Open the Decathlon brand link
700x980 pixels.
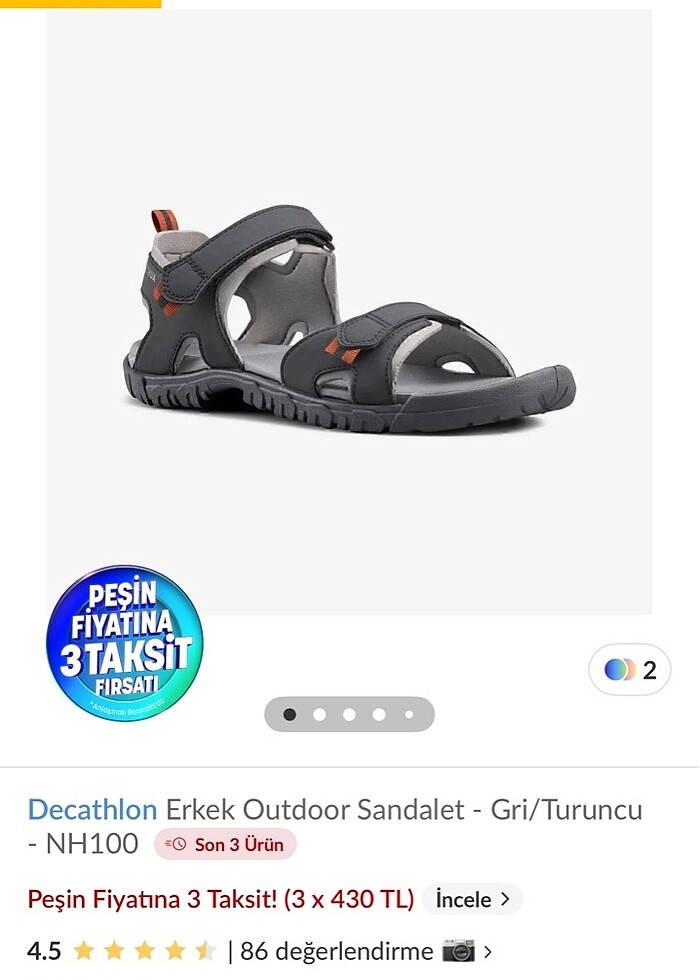click(92, 809)
